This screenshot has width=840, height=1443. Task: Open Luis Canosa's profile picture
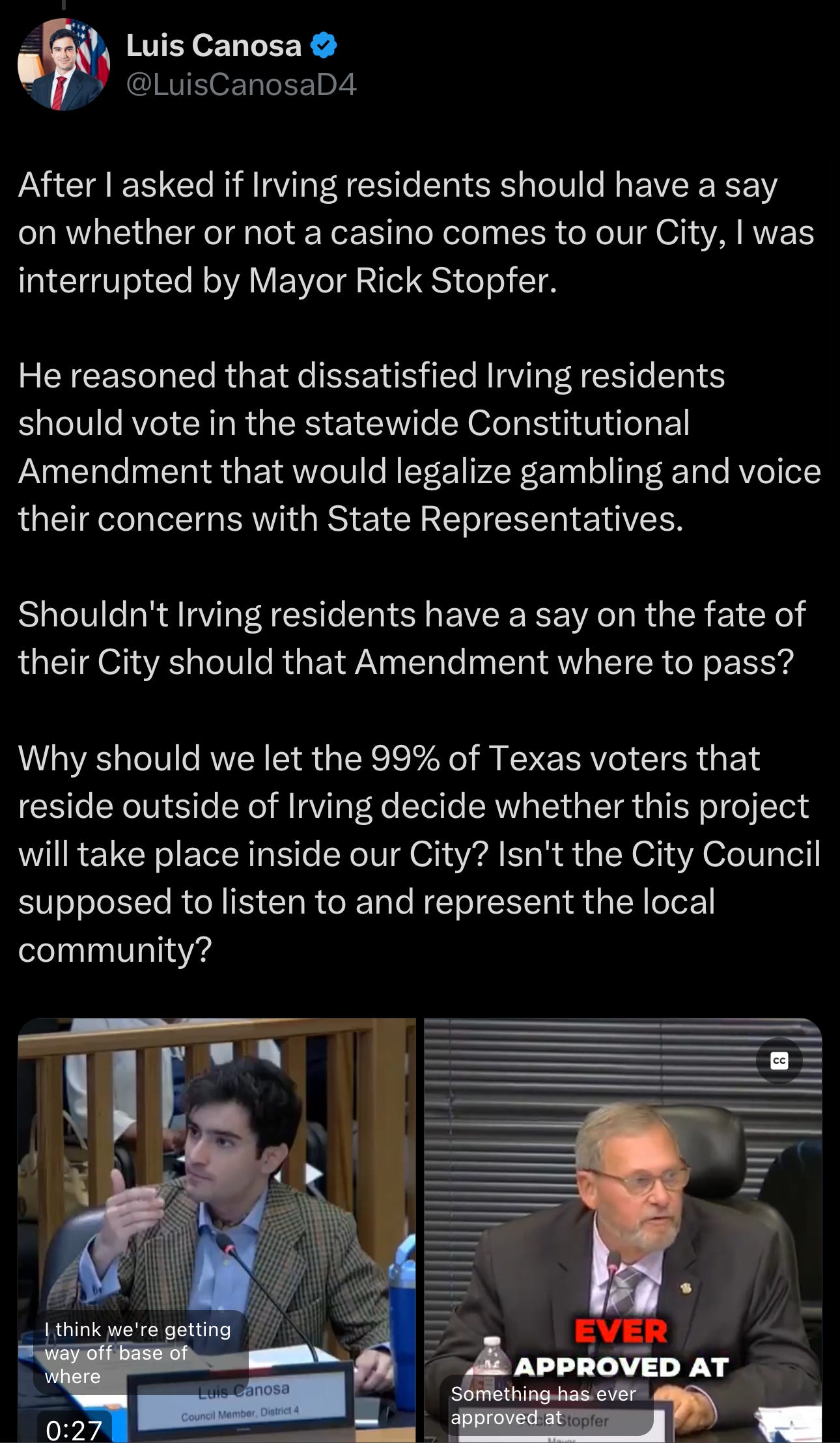63,64
